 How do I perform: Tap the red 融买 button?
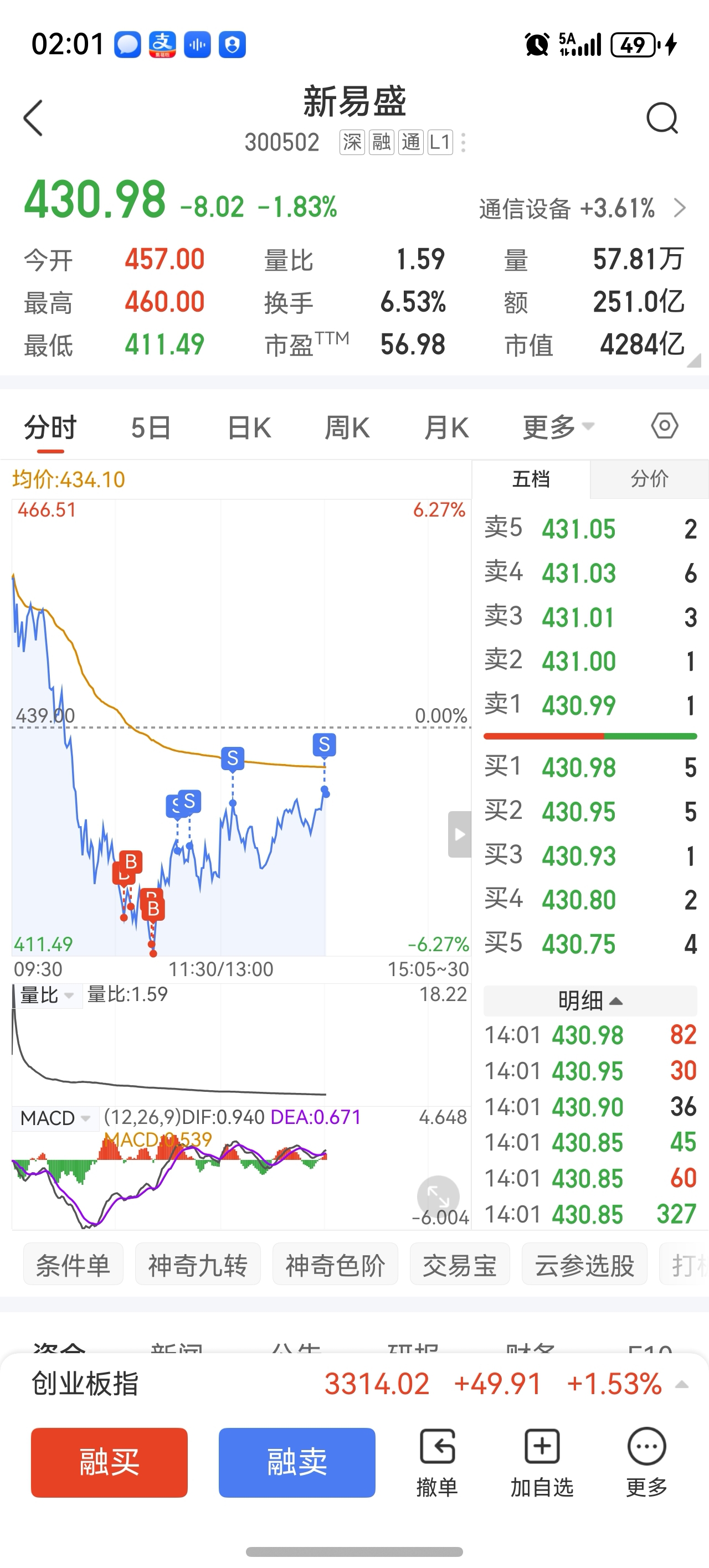[x=110, y=1462]
